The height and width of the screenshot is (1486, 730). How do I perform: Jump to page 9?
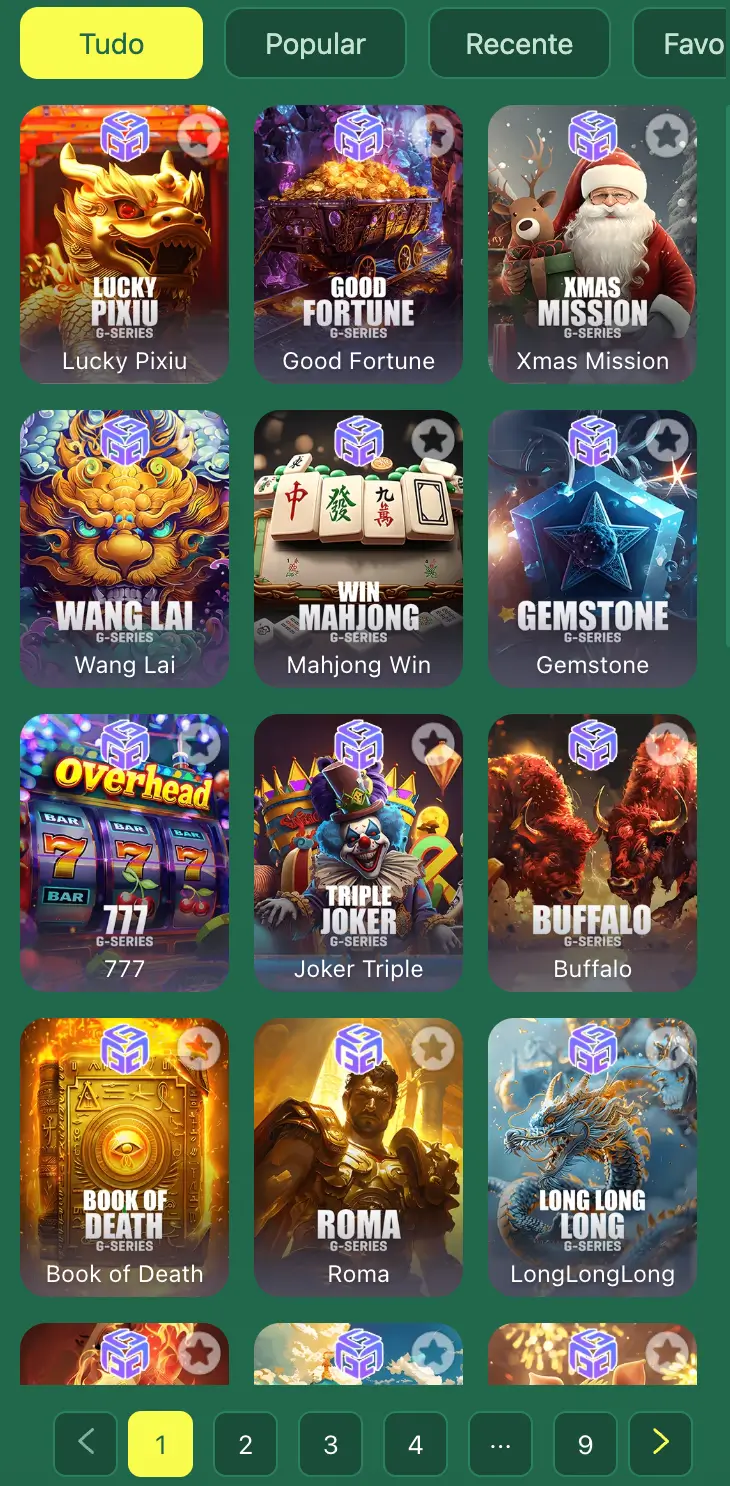(585, 1444)
